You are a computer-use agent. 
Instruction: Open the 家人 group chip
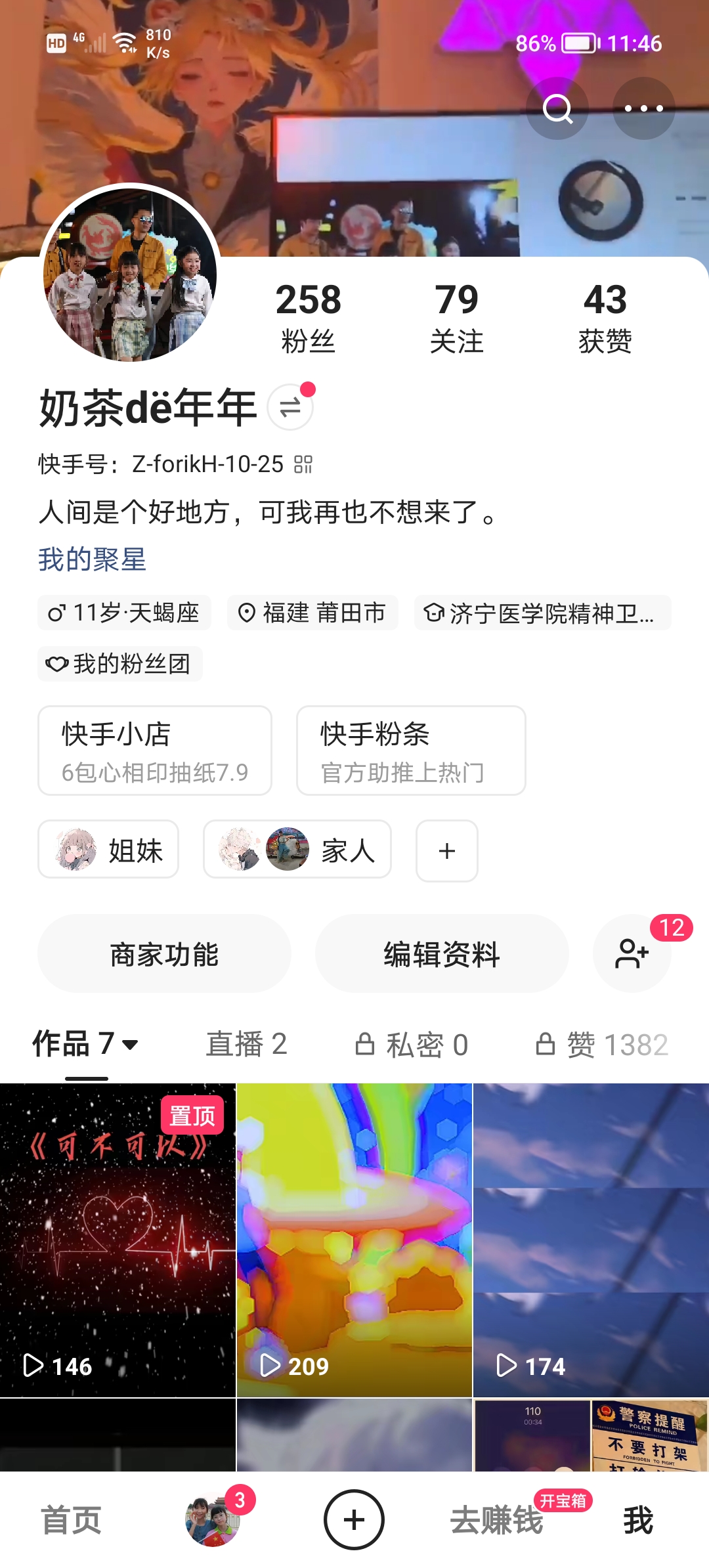(297, 850)
